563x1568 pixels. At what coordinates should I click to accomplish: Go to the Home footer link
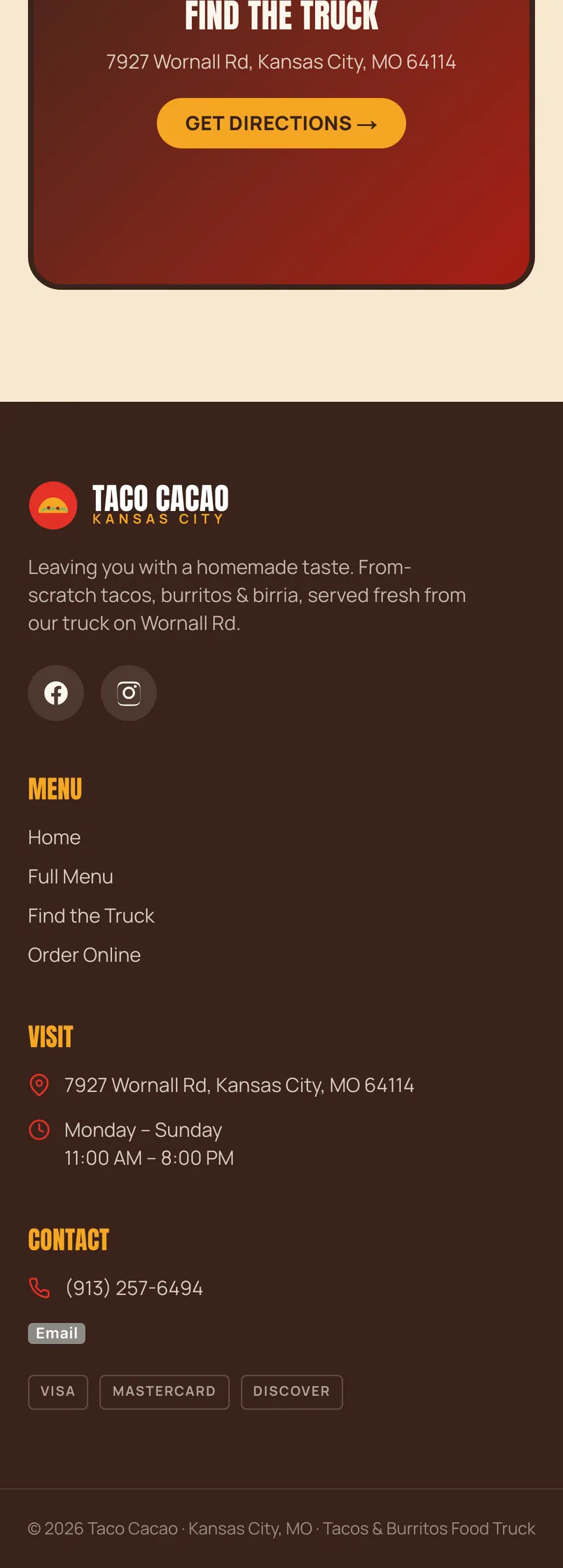tap(54, 837)
